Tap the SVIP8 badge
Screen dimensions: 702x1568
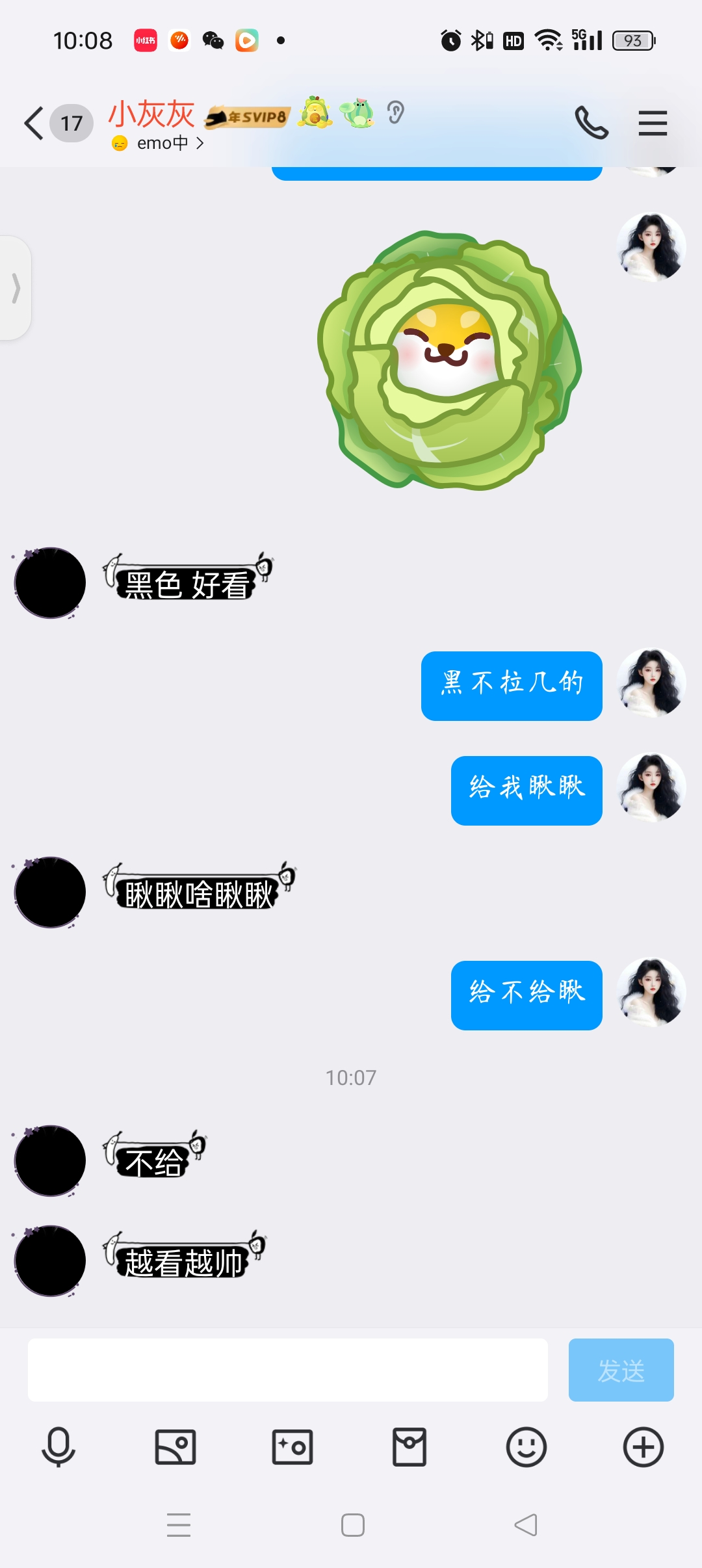[x=248, y=116]
